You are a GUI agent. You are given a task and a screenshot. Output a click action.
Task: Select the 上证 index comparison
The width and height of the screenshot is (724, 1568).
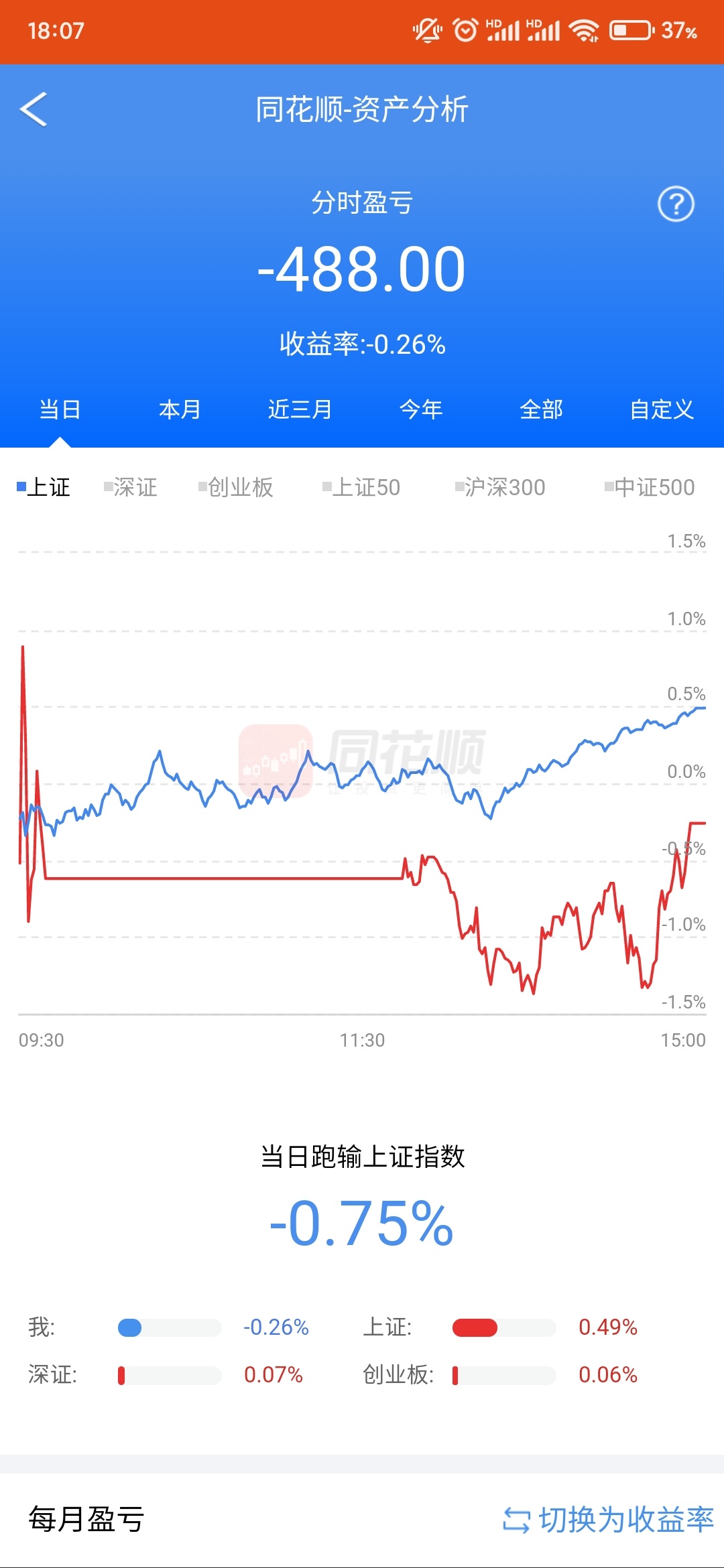coord(44,487)
